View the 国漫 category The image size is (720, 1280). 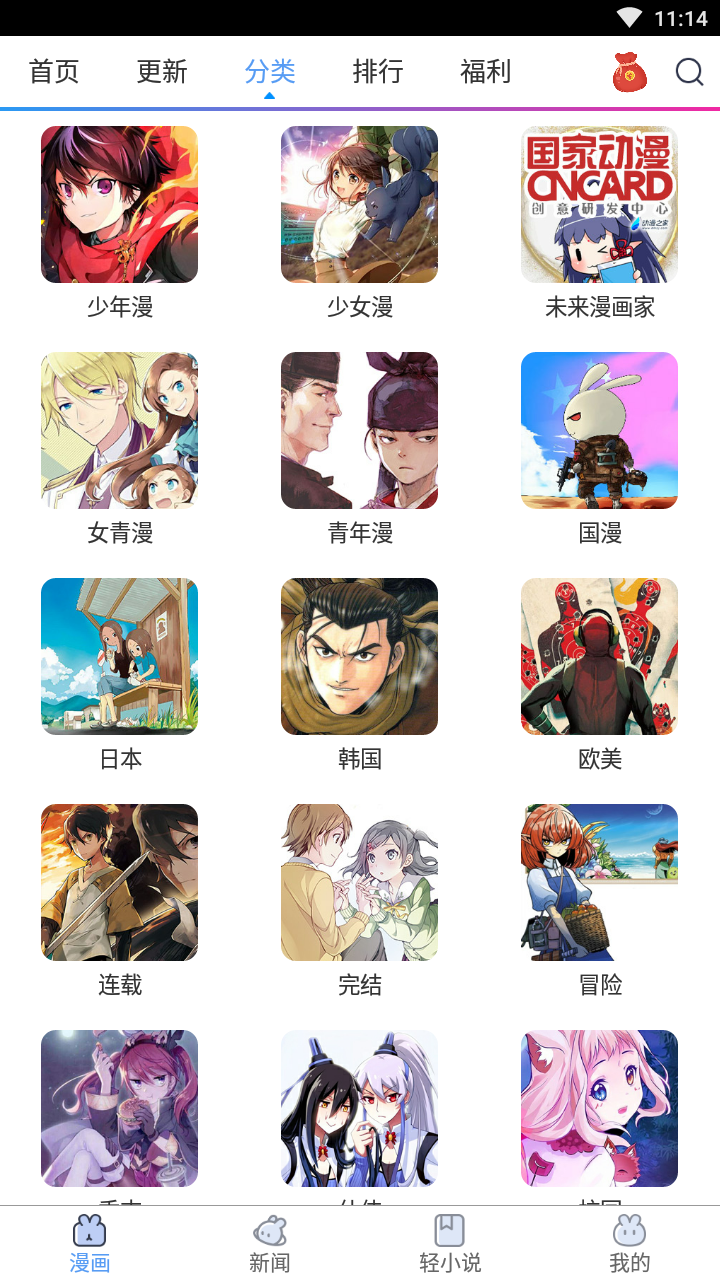(x=600, y=449)
